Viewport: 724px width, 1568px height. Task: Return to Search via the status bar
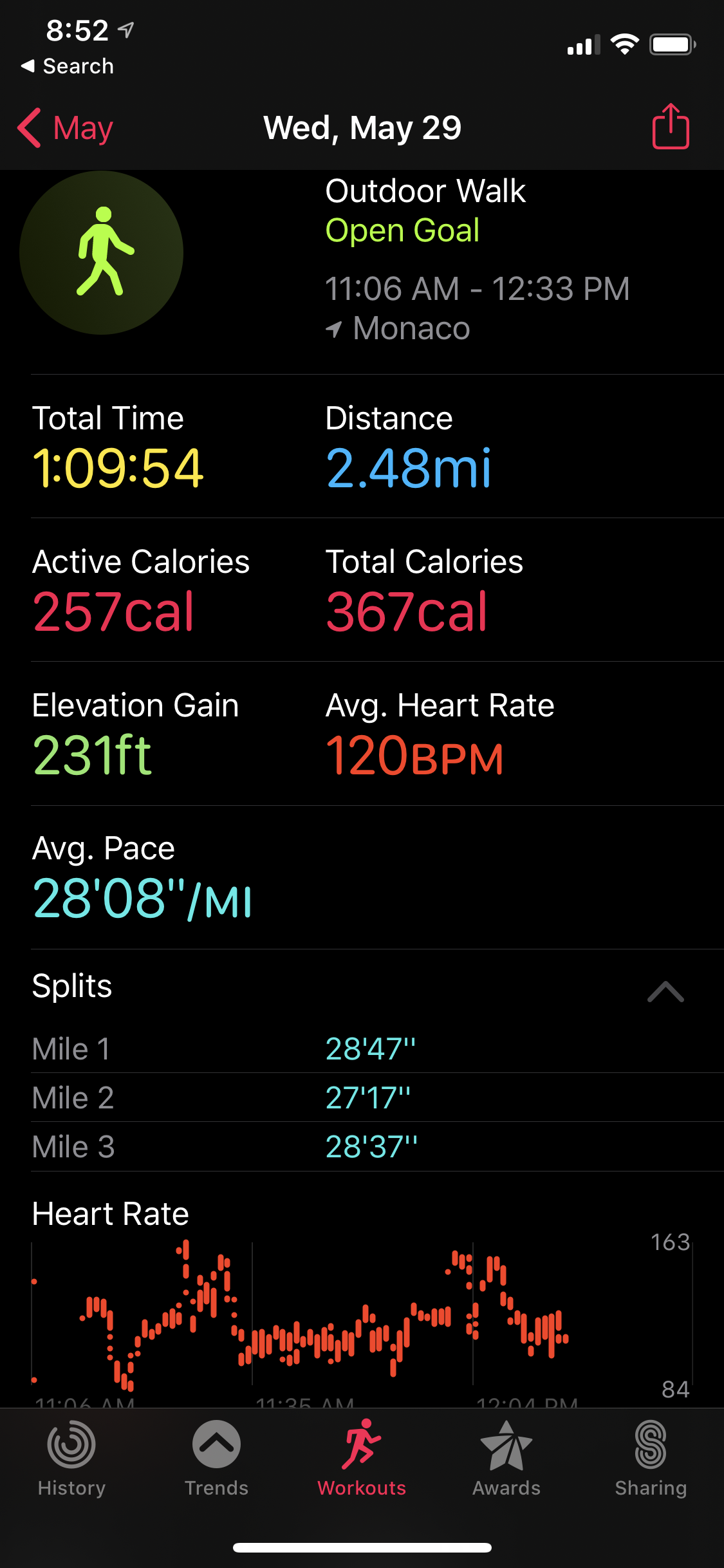click(67, 66)
